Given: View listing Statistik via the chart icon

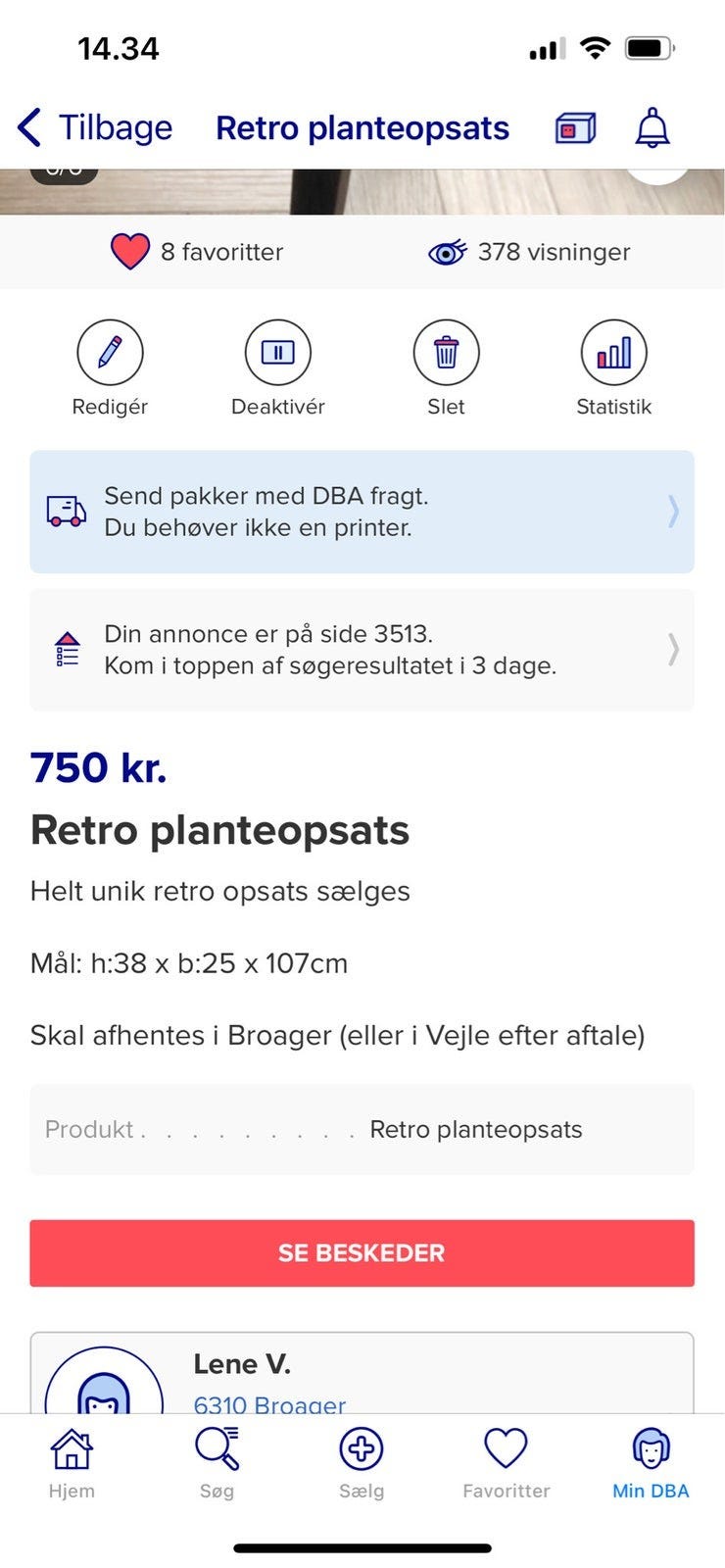Looking at the screenshot, I should pos(614,352).
